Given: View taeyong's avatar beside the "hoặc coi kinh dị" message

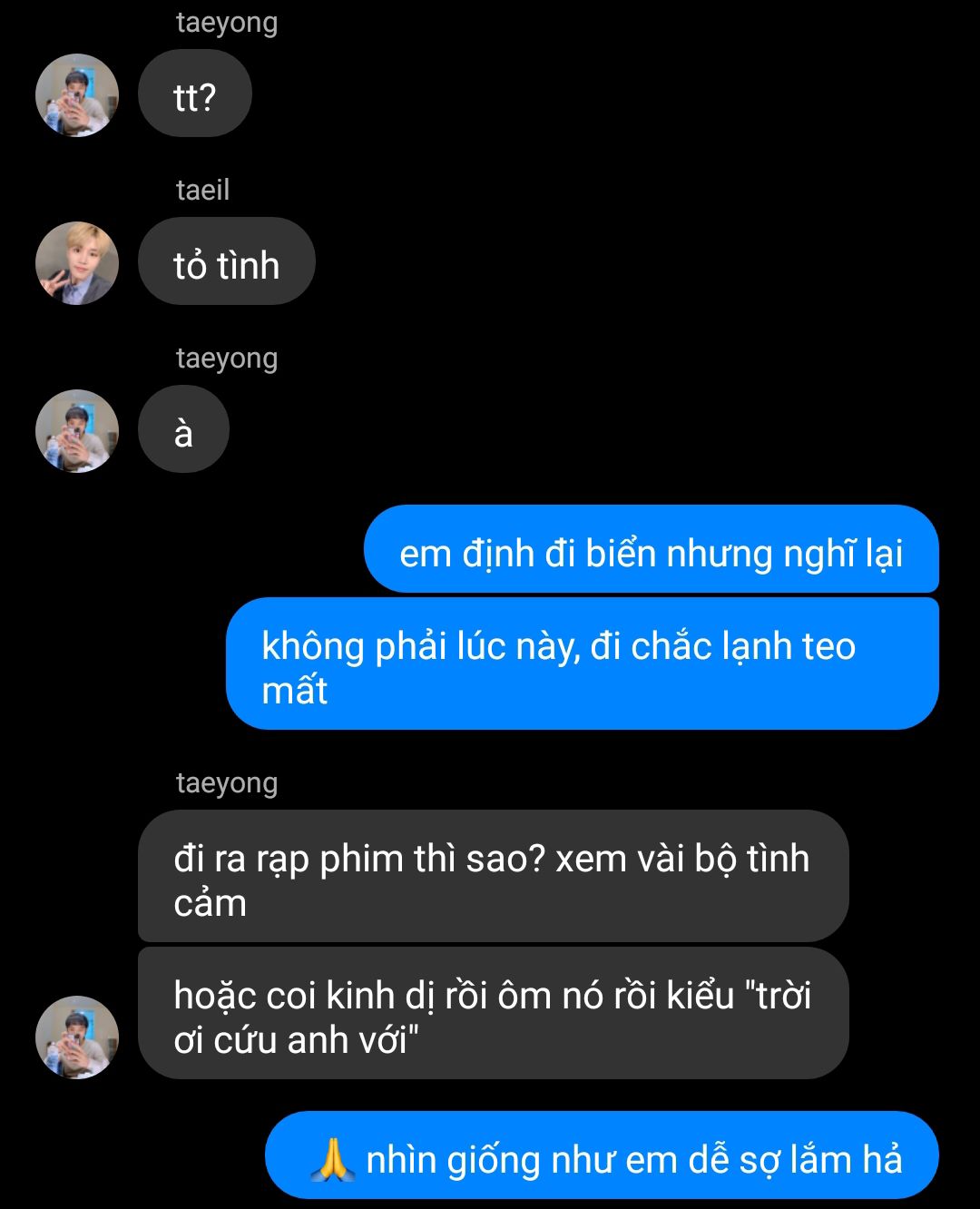Looking at the screenshot, I should 77,1037.
